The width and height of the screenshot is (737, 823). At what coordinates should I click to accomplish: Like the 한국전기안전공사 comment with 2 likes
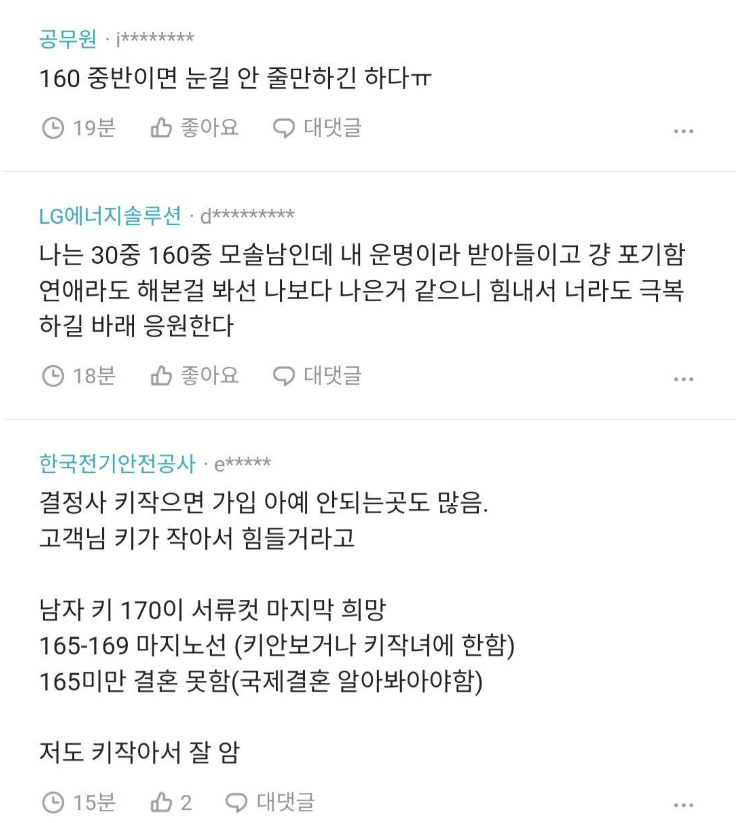click(x=171, y=802)
